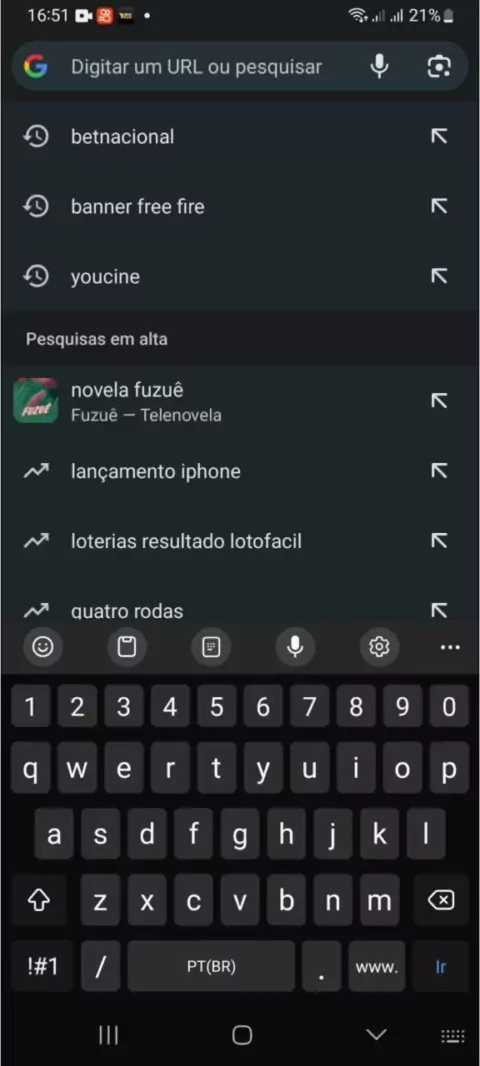Tap the www. key on keyboard
Image resolution: width=480 pixels, height=1066 pixels.
tap(377, 966)
